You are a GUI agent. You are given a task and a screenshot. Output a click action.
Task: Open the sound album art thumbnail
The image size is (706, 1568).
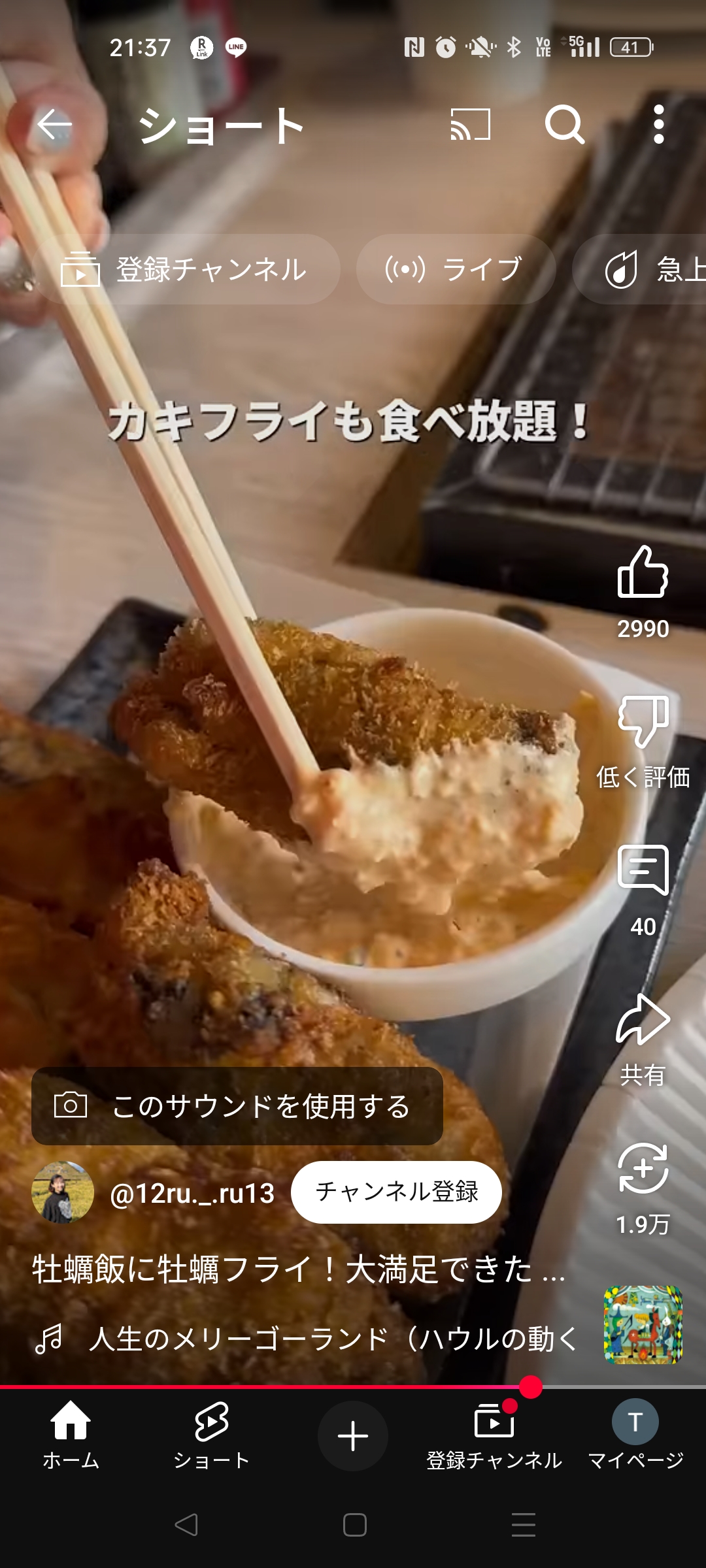coord(643,1325)
